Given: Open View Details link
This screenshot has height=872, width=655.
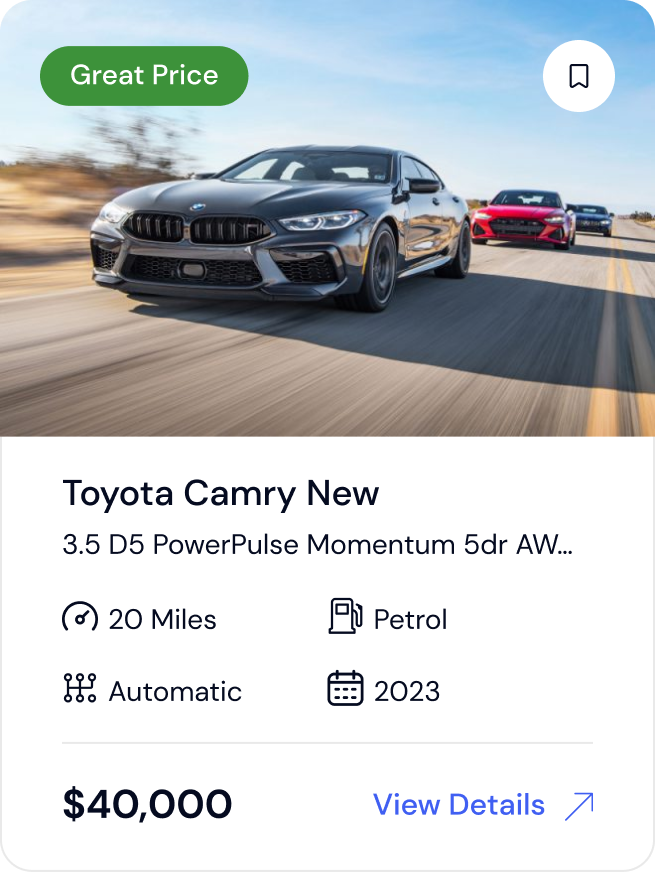Looking at the screenshot, I should (482, 805).
